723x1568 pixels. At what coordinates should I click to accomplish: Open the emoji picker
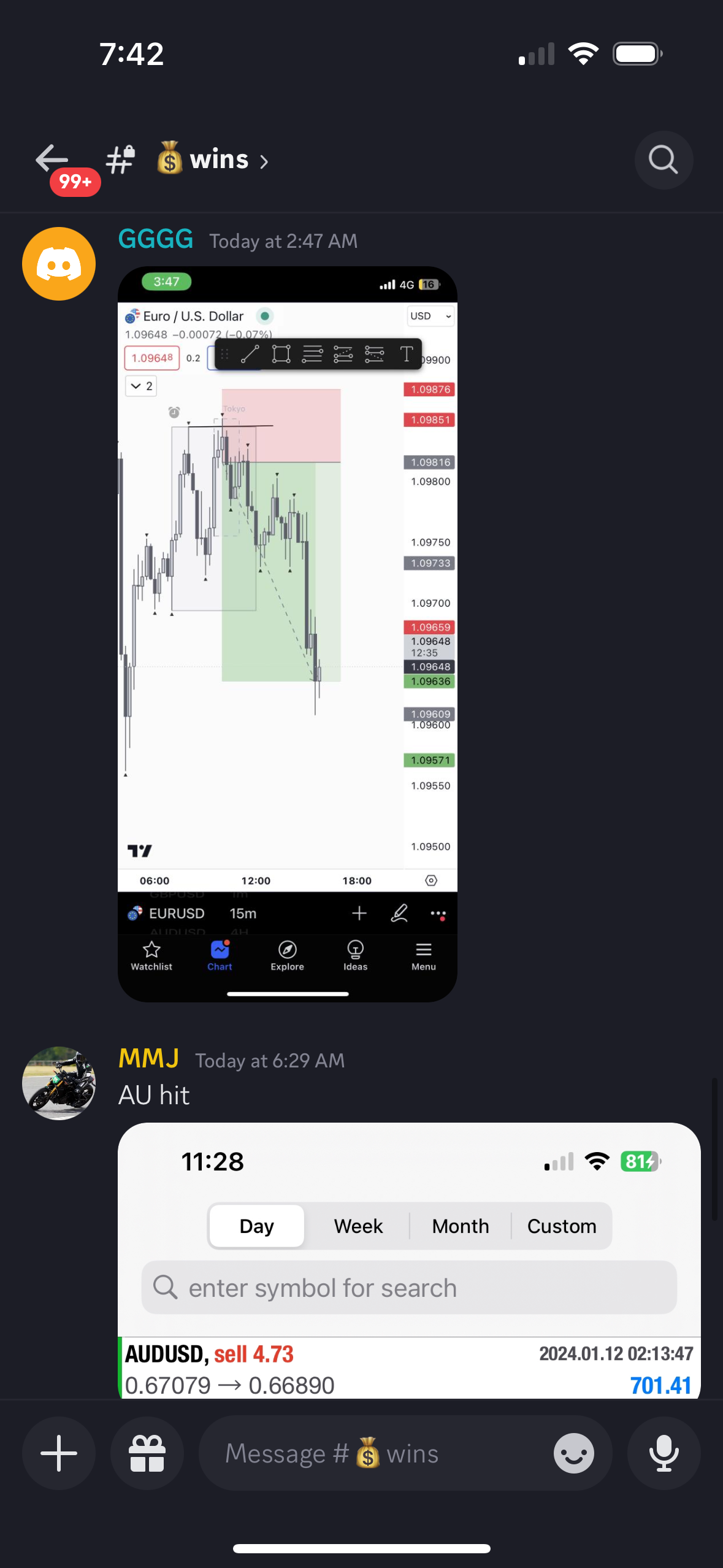(x=573, y=1453)
